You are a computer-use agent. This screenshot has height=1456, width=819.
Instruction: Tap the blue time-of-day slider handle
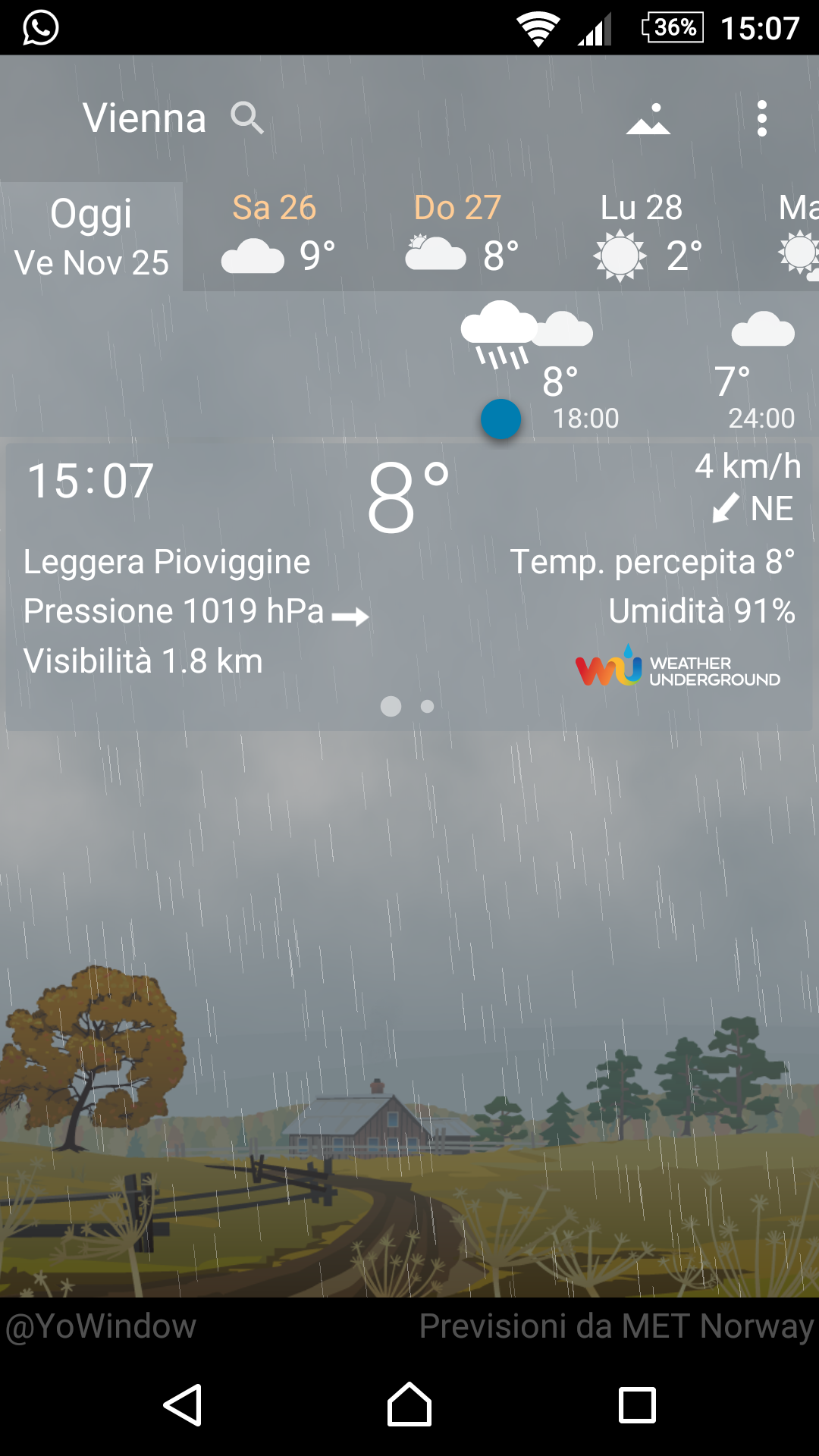click(x=500, y=419)
